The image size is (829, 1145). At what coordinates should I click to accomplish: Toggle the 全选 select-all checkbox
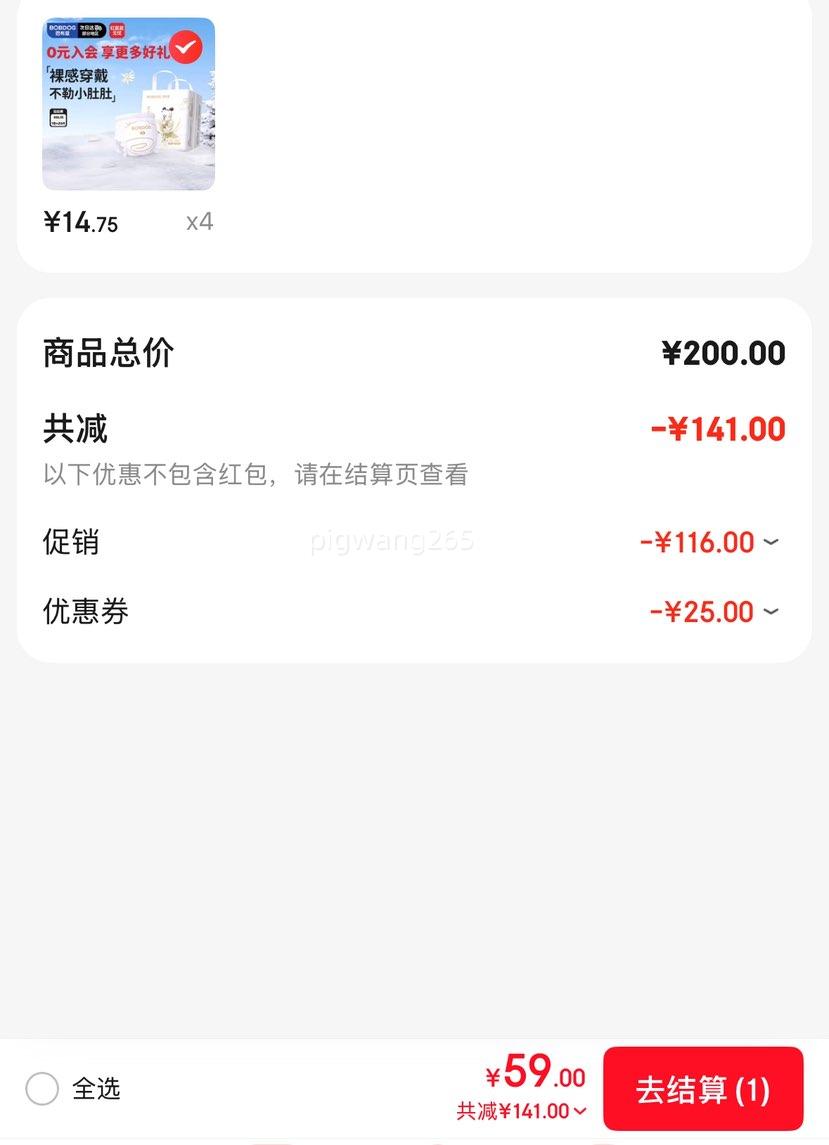click(x=42, y=1088)
